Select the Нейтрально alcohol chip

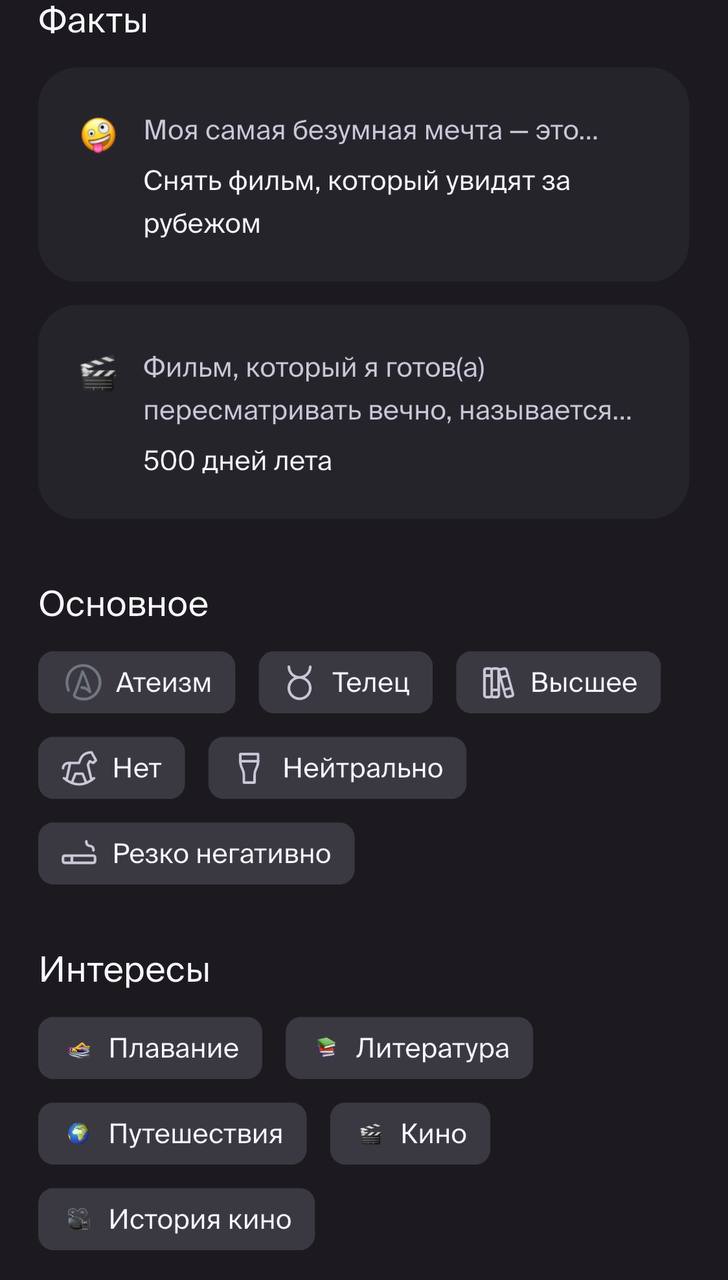tap(337, 768)
